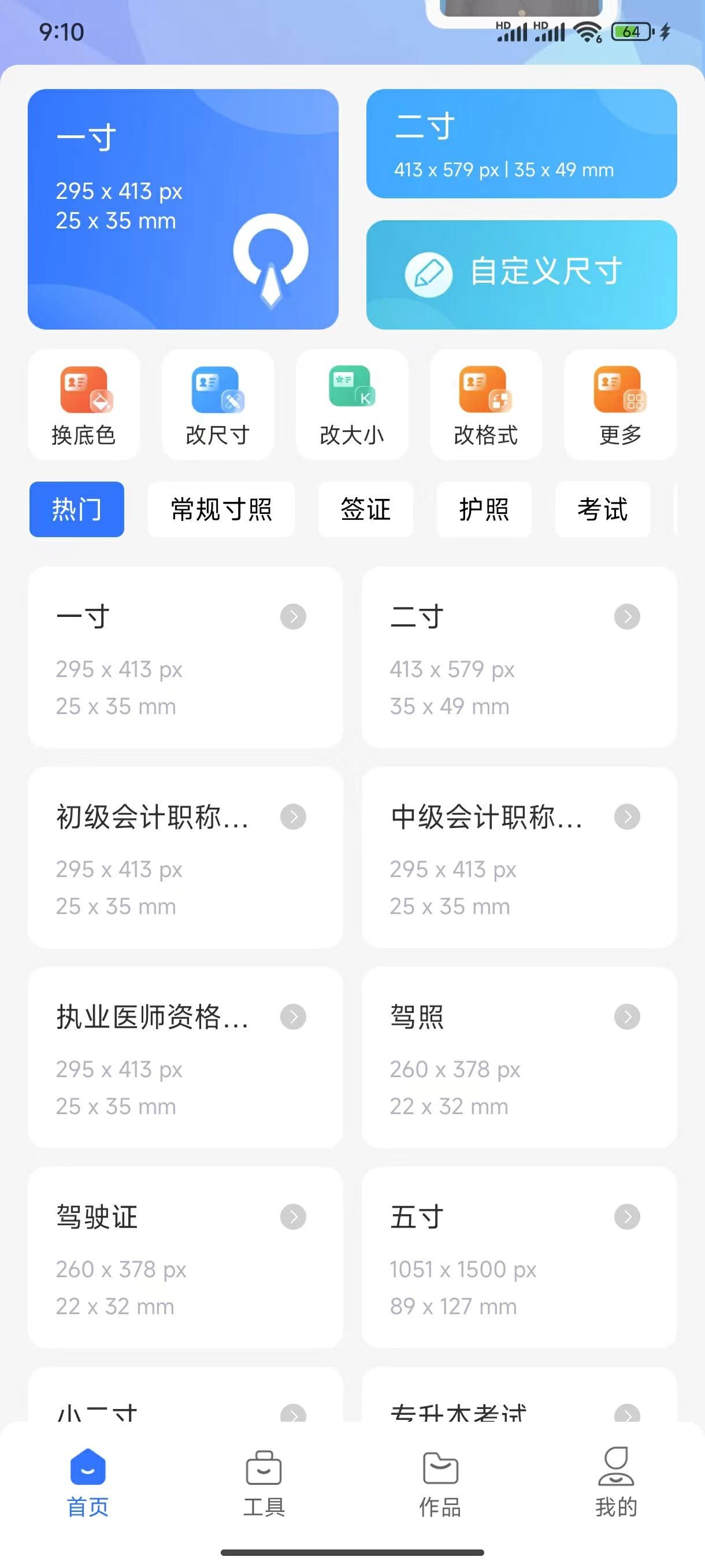The image size is (705, 1568).
Task: Switch to the 常规寸照 category tab
Action: [221, 509]
